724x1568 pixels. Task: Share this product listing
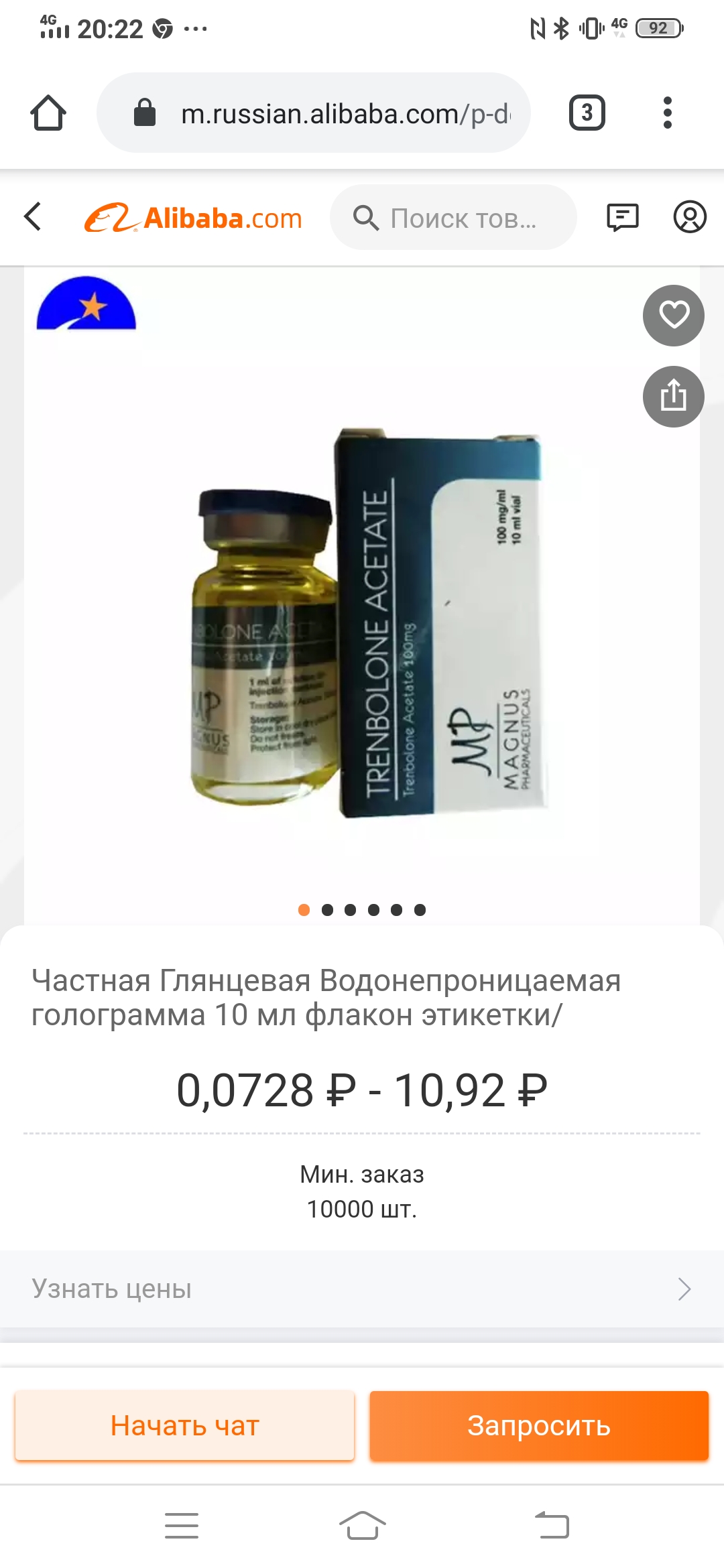[674, 396]
